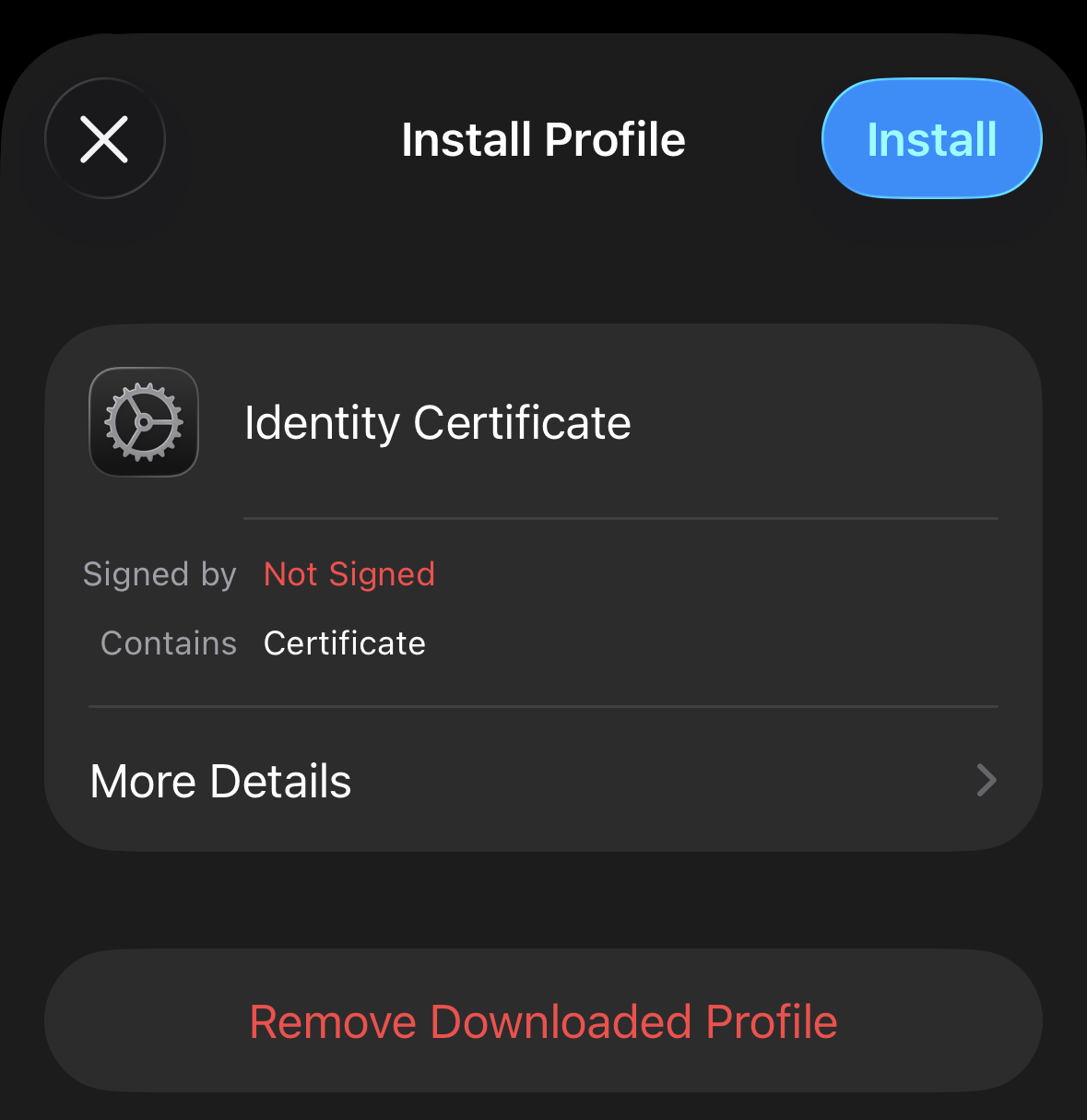Tap Install to install the profile
Image resolution: width=1087 pixels, height=1120 pixels.
click(x=931, y=139)
